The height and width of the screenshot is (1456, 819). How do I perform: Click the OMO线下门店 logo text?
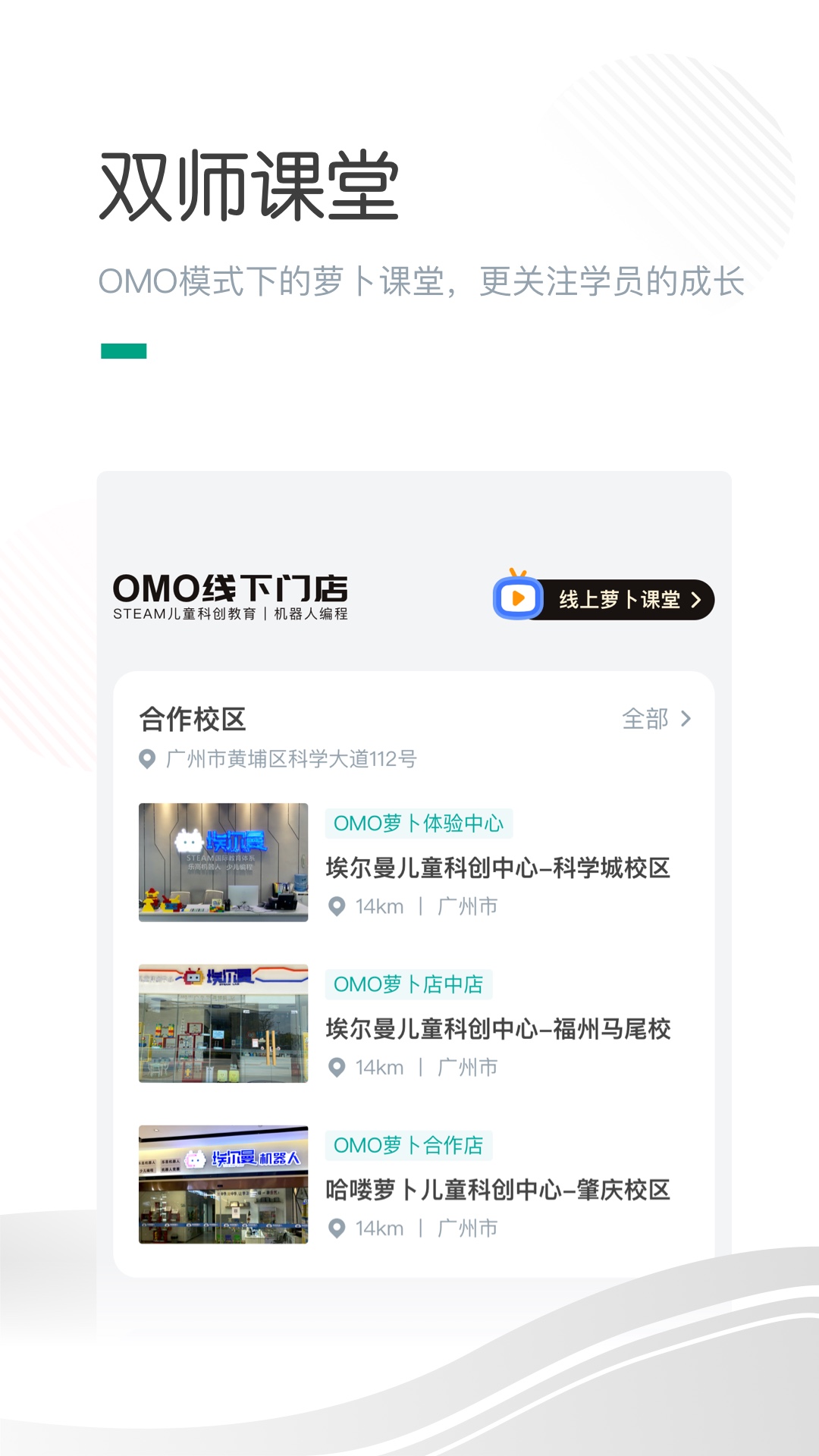coord(235,588)
